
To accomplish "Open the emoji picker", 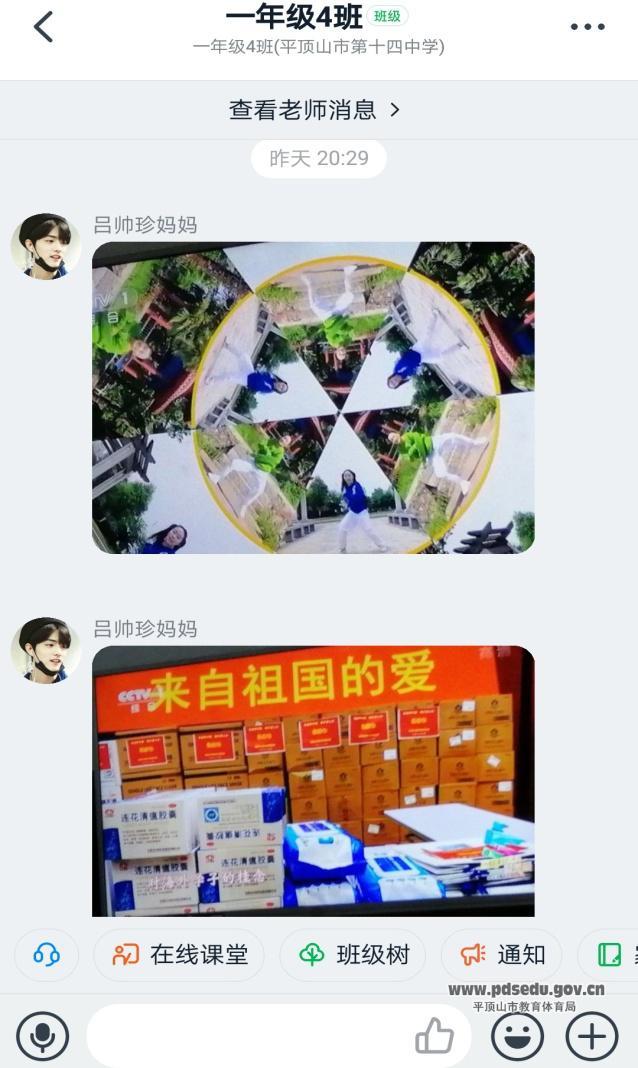I will pyautogui.click(x=517, y=1035).
